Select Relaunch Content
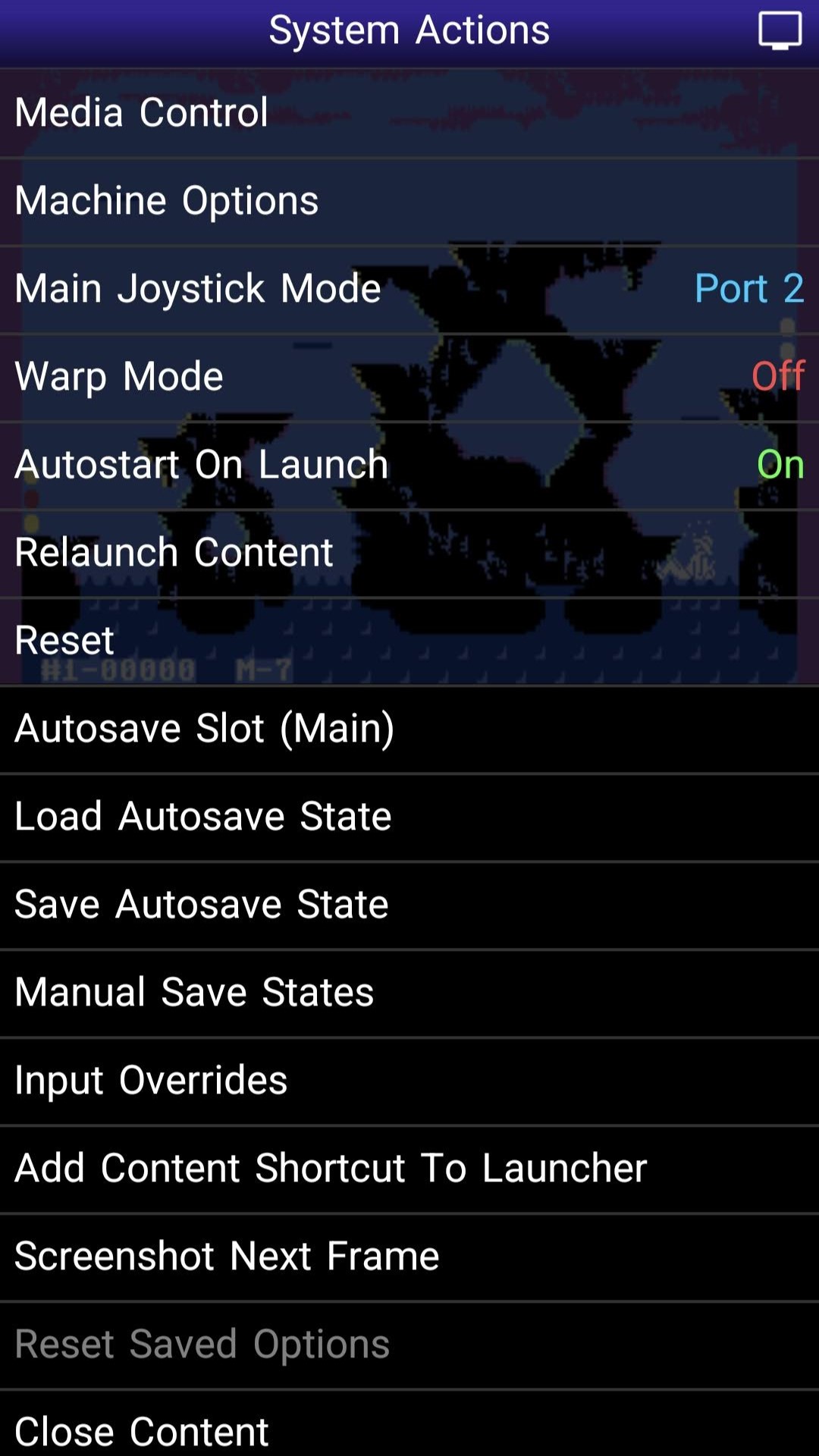Viewport: 819px width, 1456px height. point(409,553)
